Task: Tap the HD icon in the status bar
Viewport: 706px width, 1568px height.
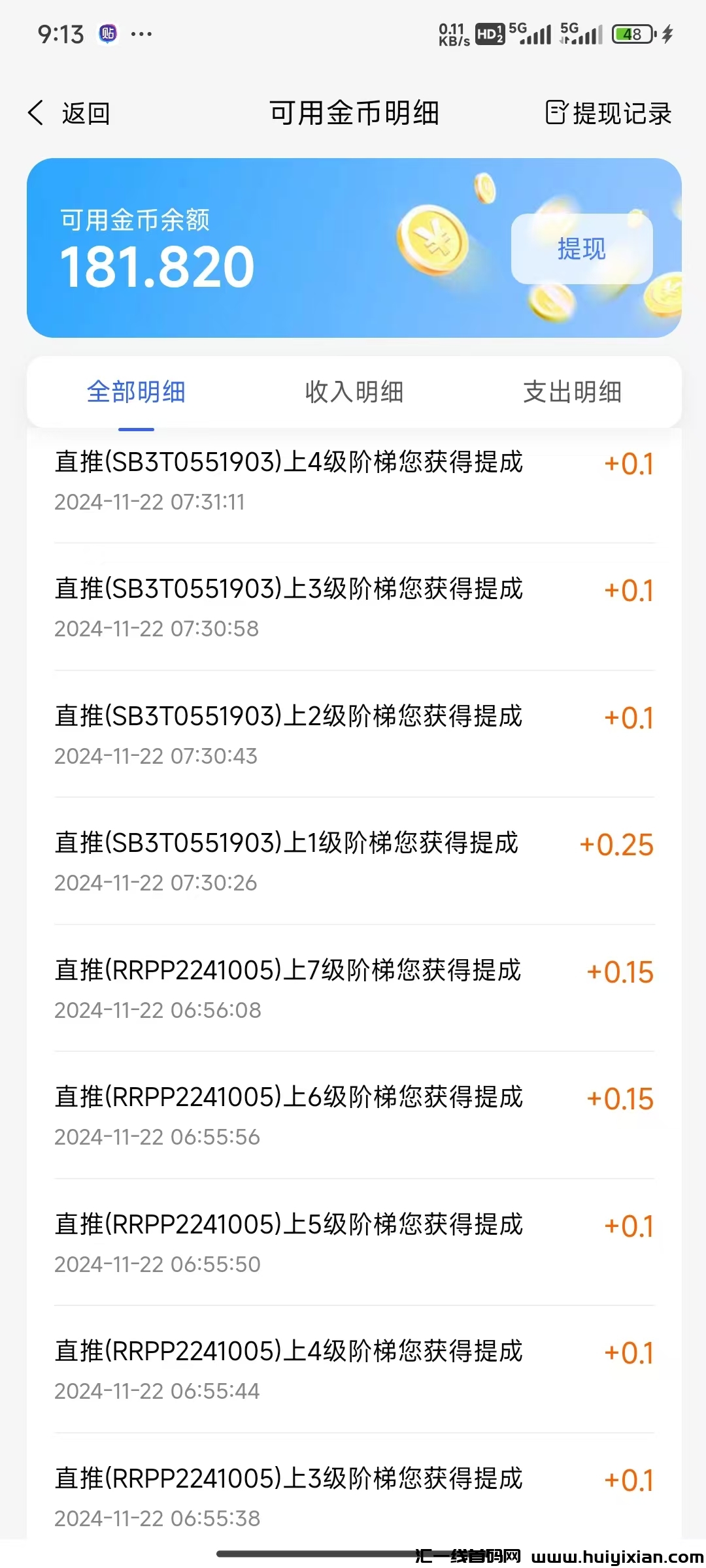Action: 488,33
